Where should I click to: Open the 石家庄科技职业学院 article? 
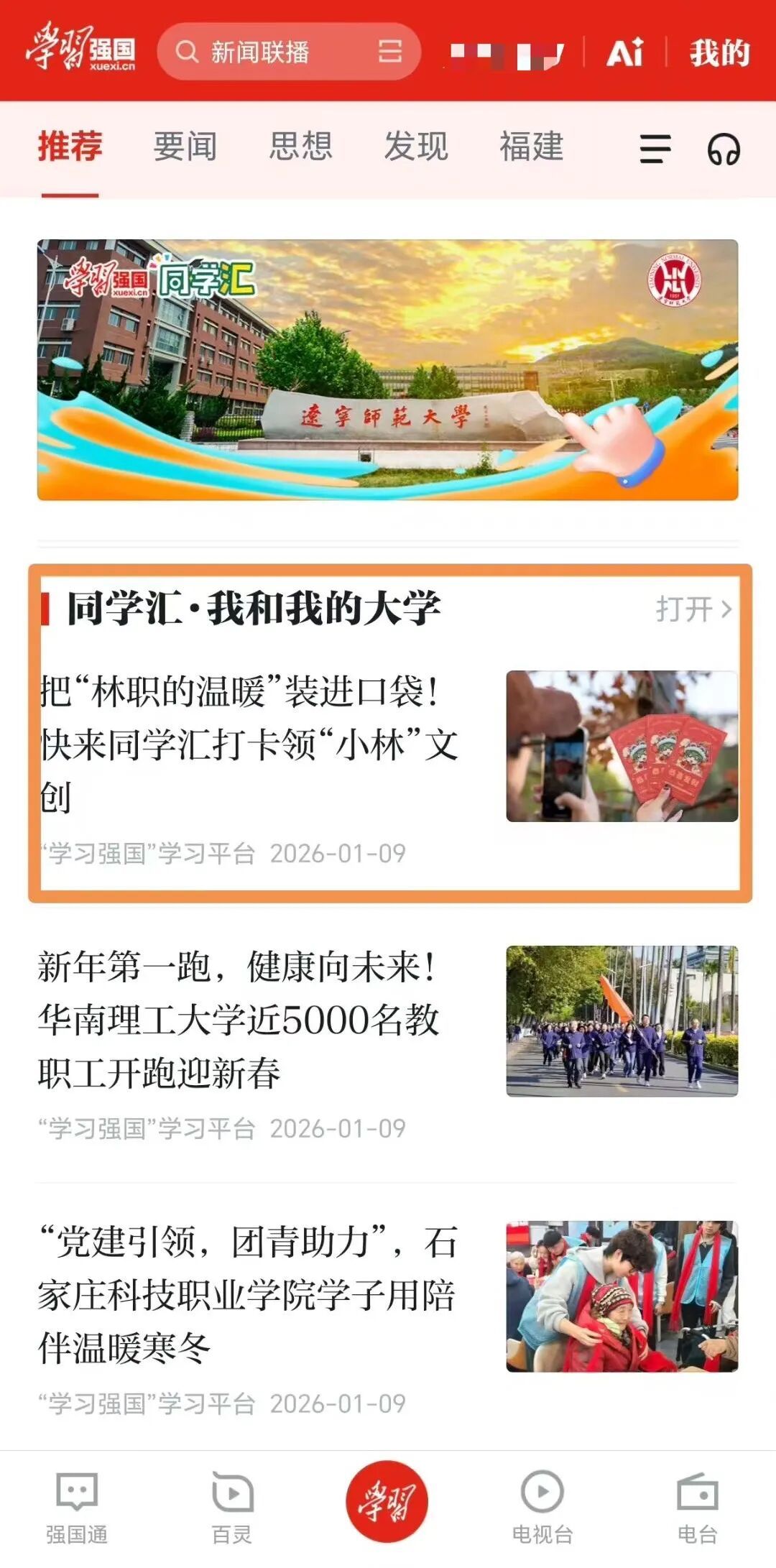(248, 1294)
